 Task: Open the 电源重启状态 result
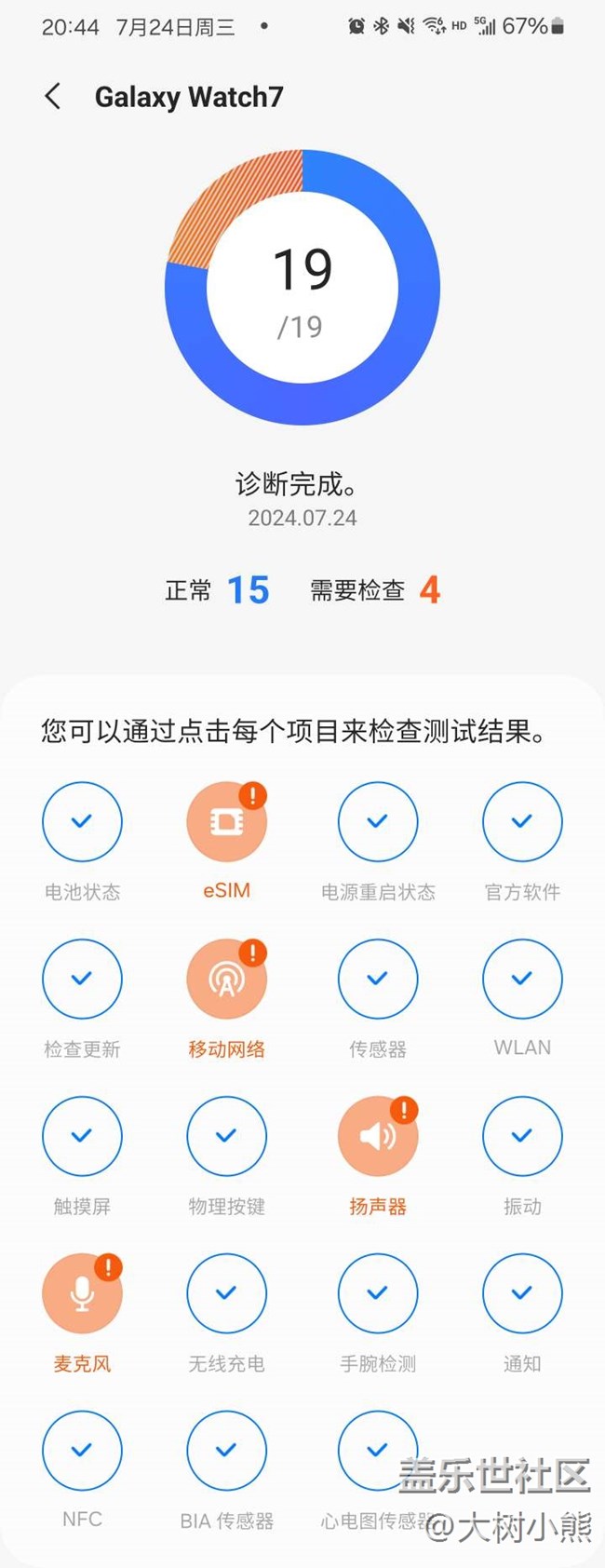pyautogui.click(x=377, y=822)
